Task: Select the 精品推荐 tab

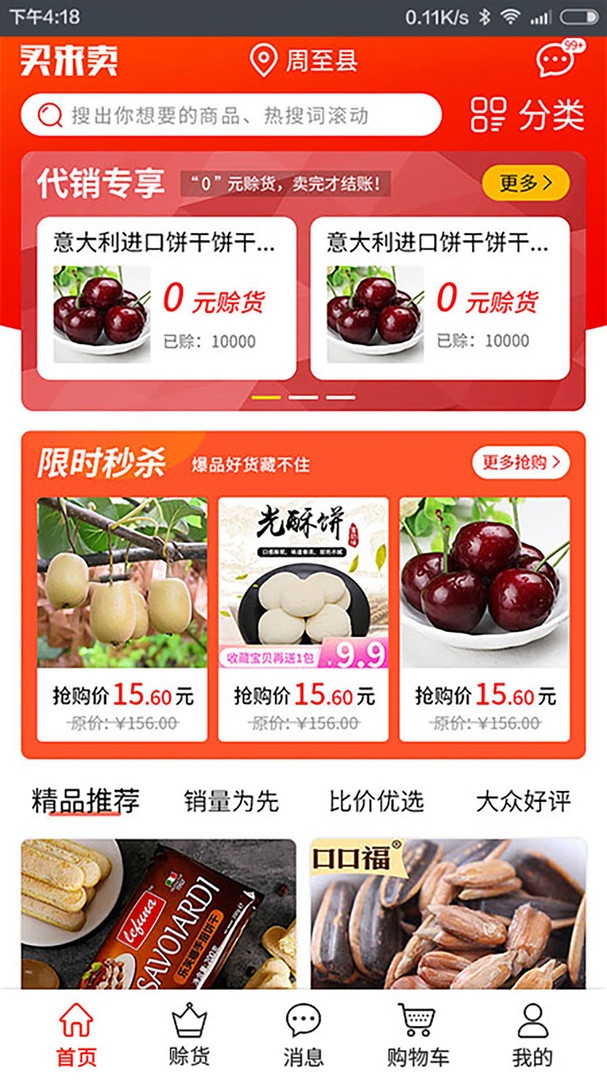Action: click(85, 801)
